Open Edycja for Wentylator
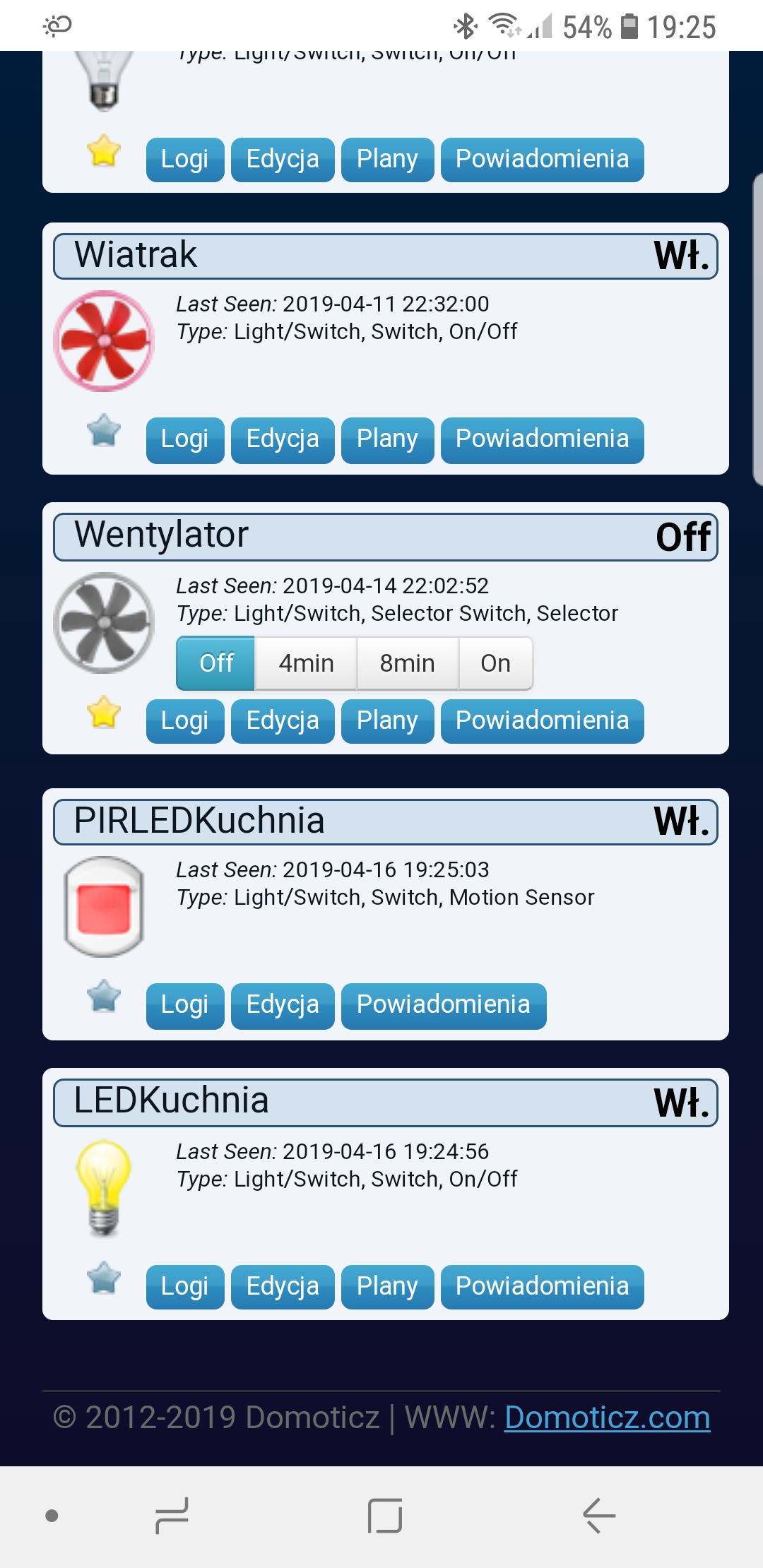 (x=283, y=721)
